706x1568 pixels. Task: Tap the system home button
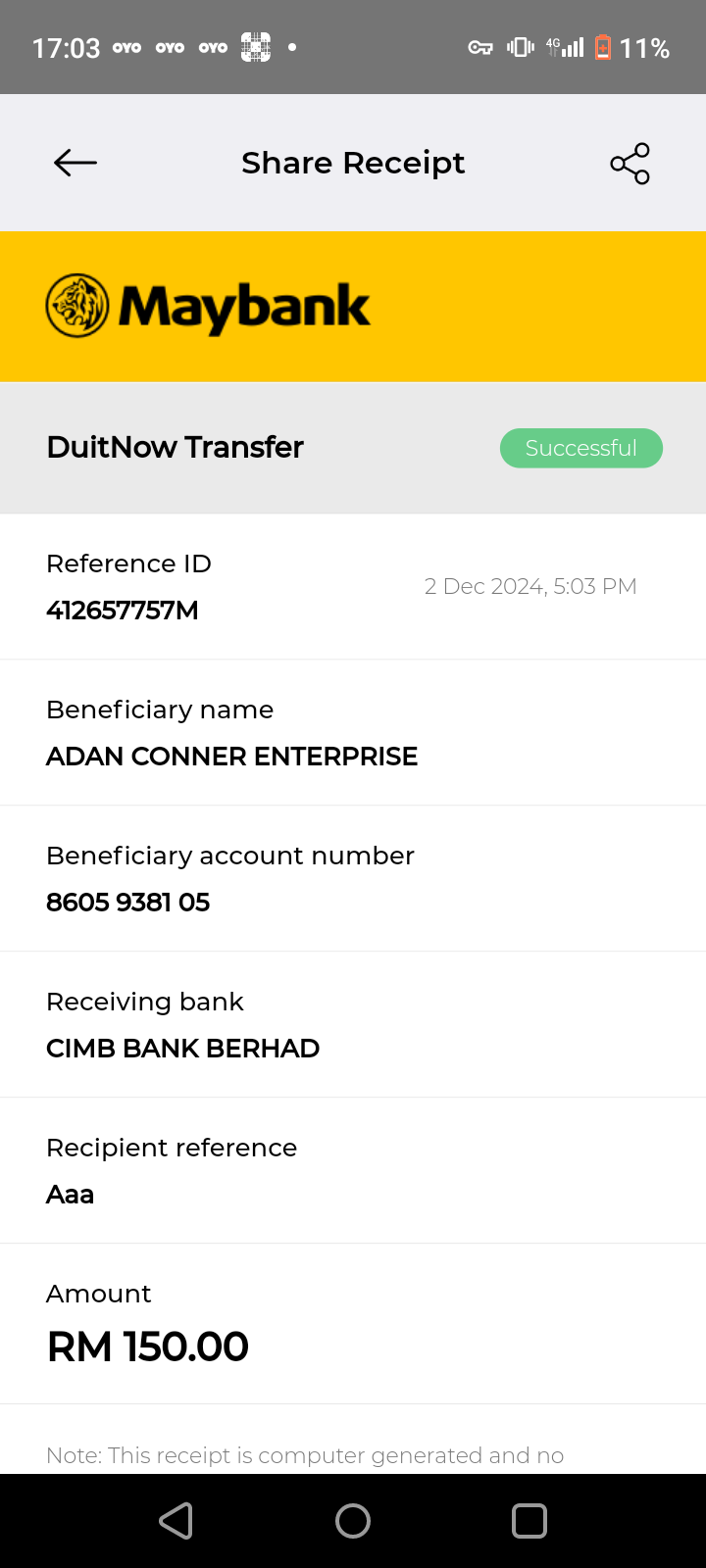353,1521
